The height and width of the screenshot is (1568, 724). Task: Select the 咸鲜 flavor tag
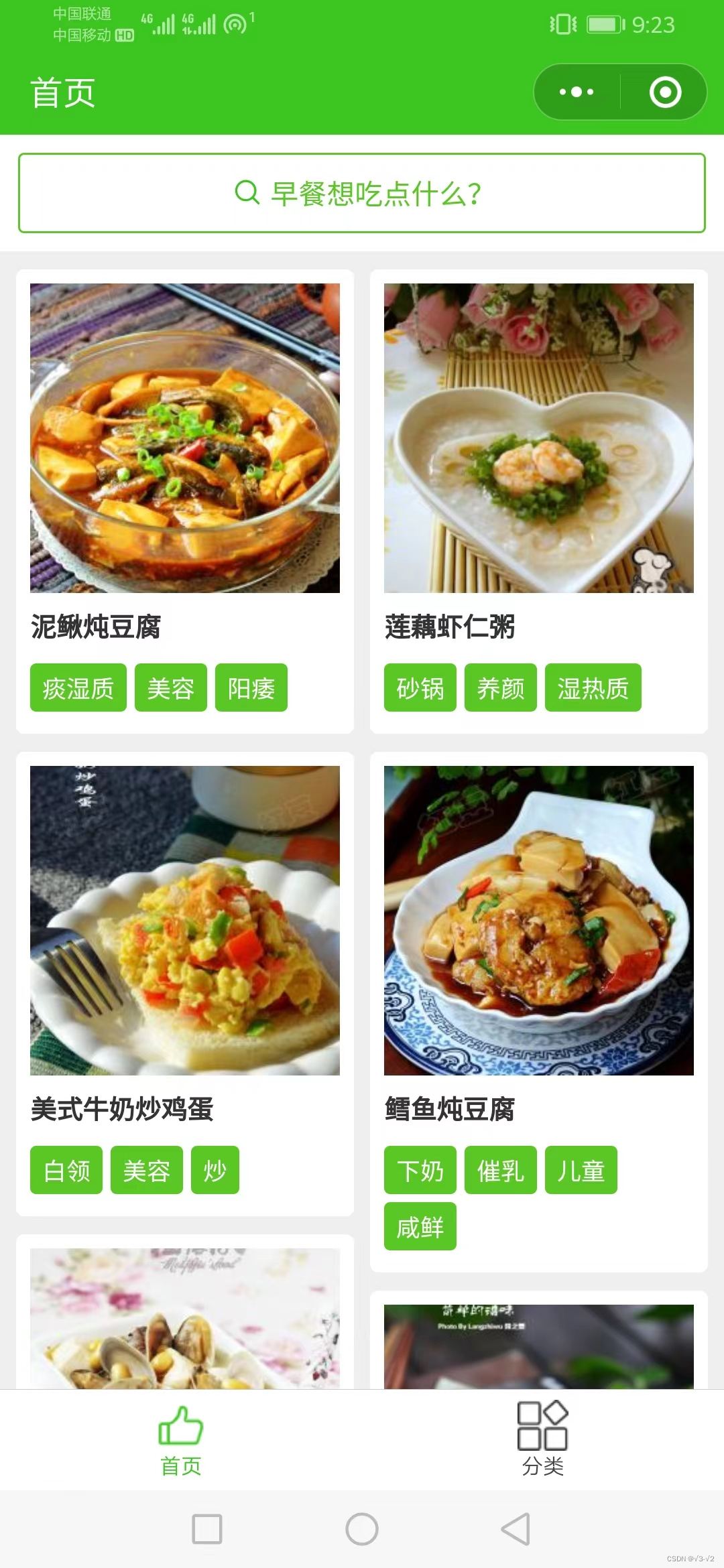420,1226
